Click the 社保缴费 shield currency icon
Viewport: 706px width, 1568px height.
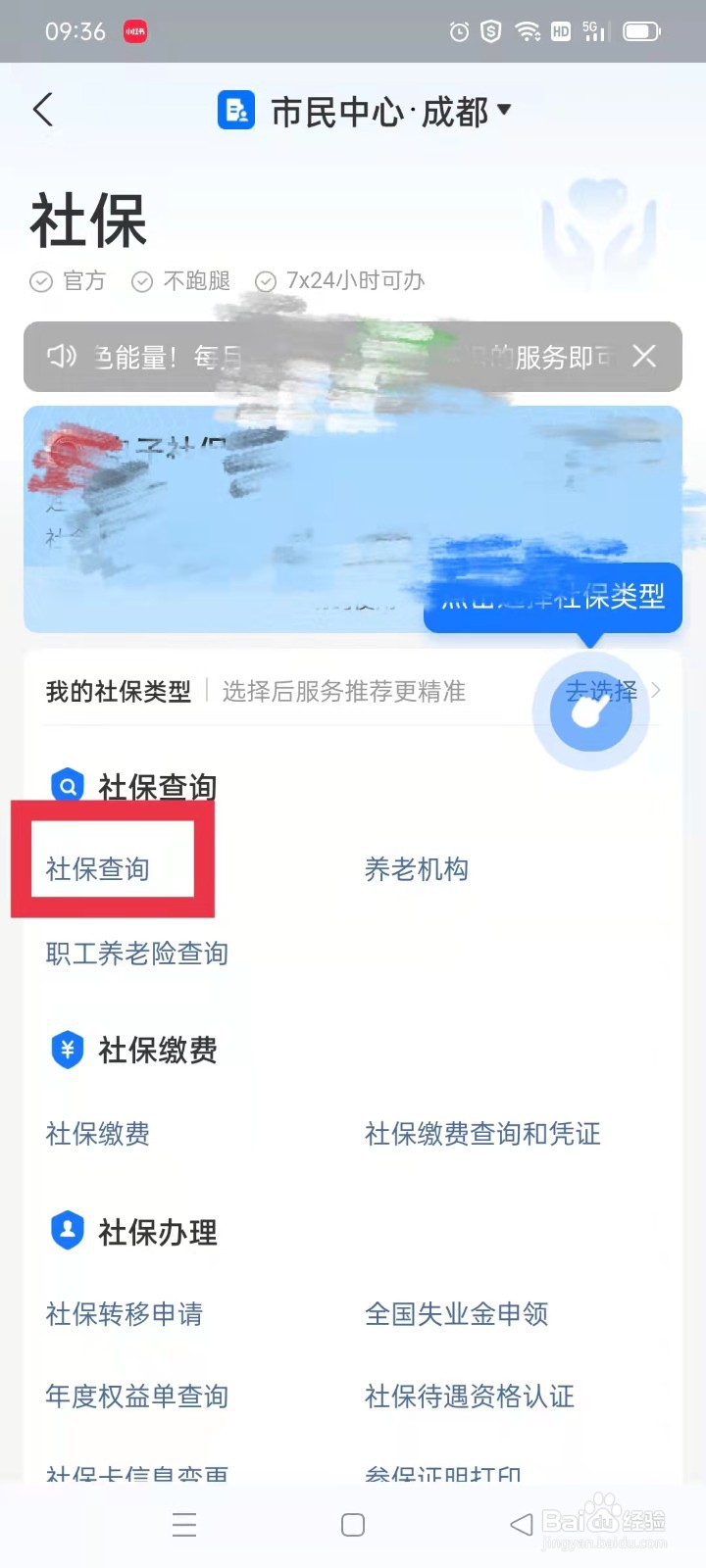click(x=66, y=1049)
